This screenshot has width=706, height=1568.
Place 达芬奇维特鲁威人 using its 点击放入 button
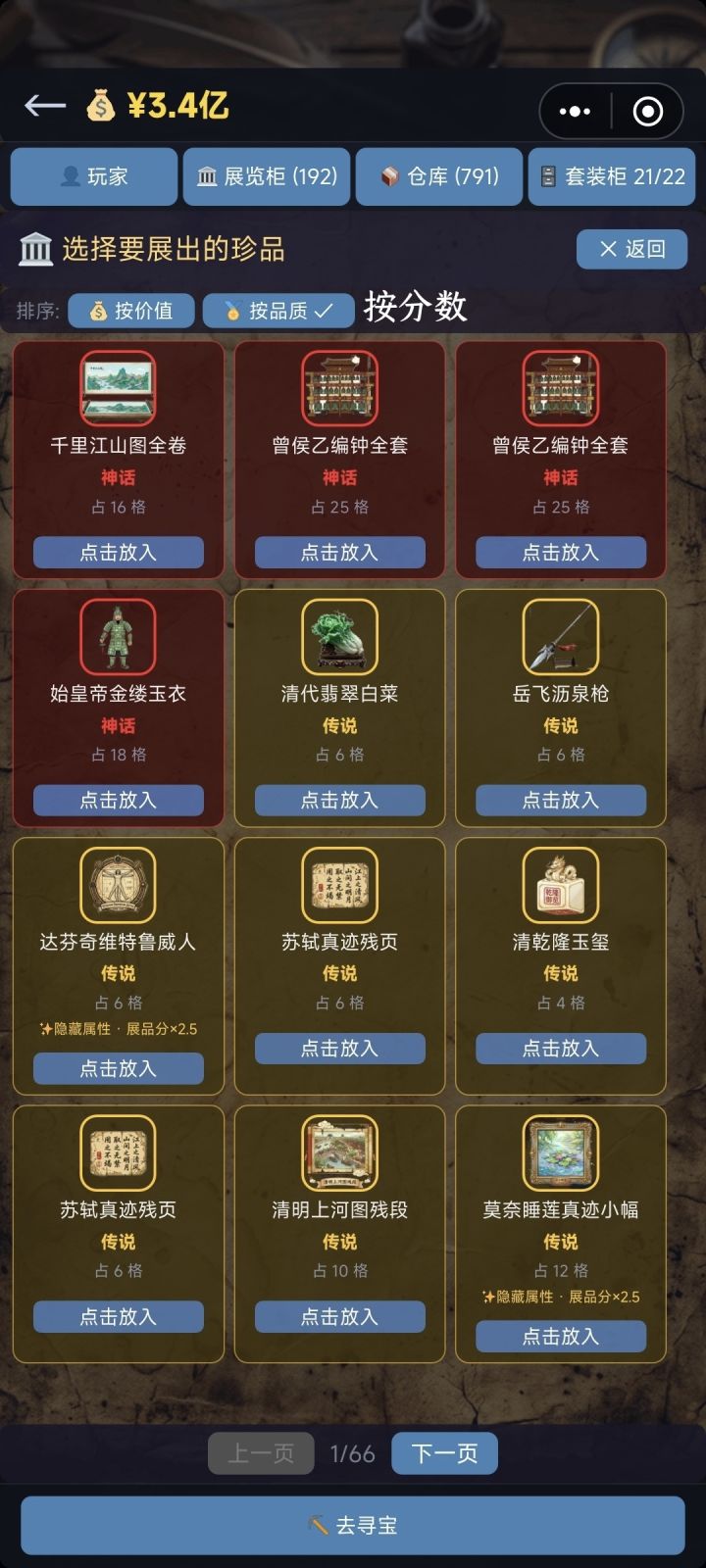click(x=119, y=1068)
